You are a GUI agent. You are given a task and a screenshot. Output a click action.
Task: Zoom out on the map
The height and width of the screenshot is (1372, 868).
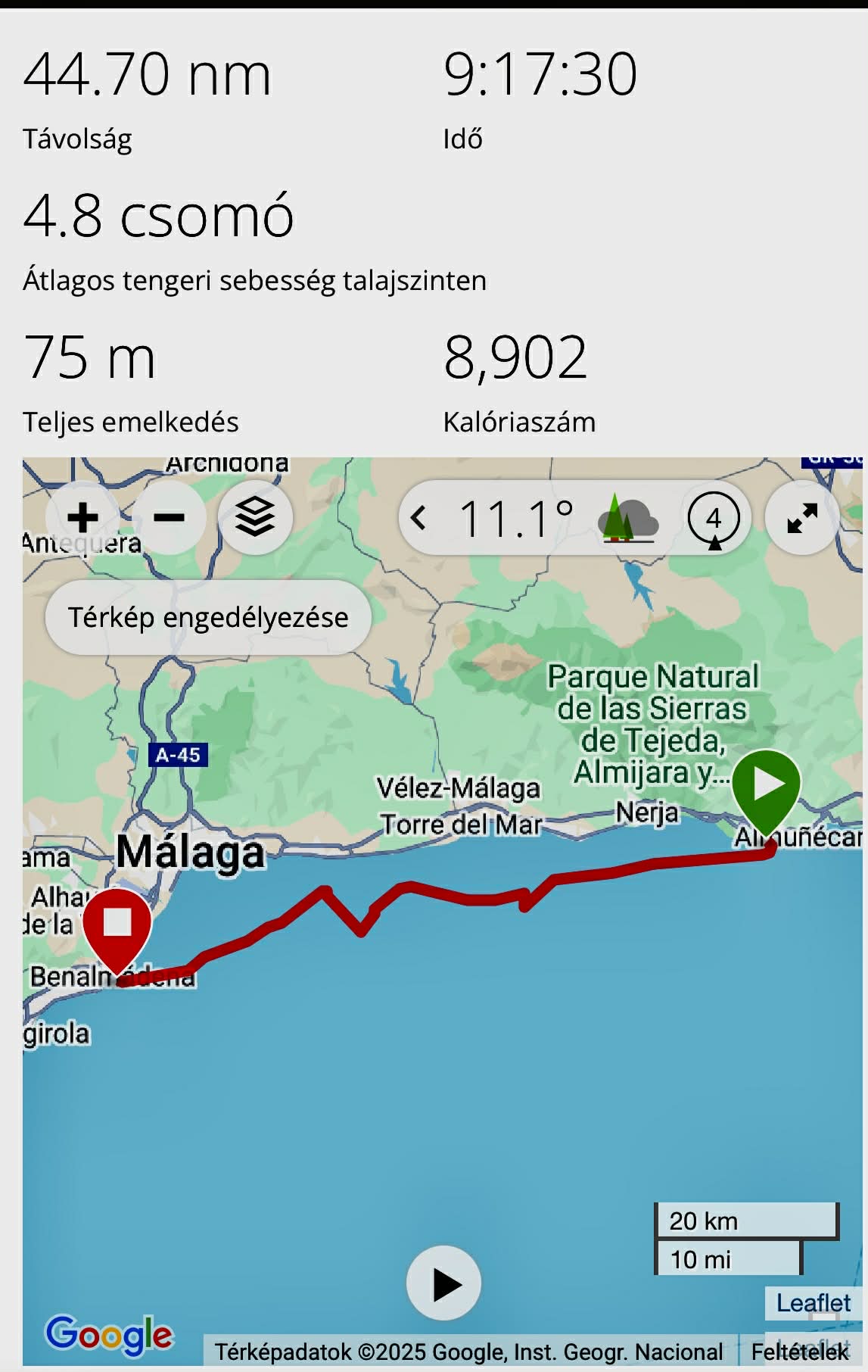(169, 519)
